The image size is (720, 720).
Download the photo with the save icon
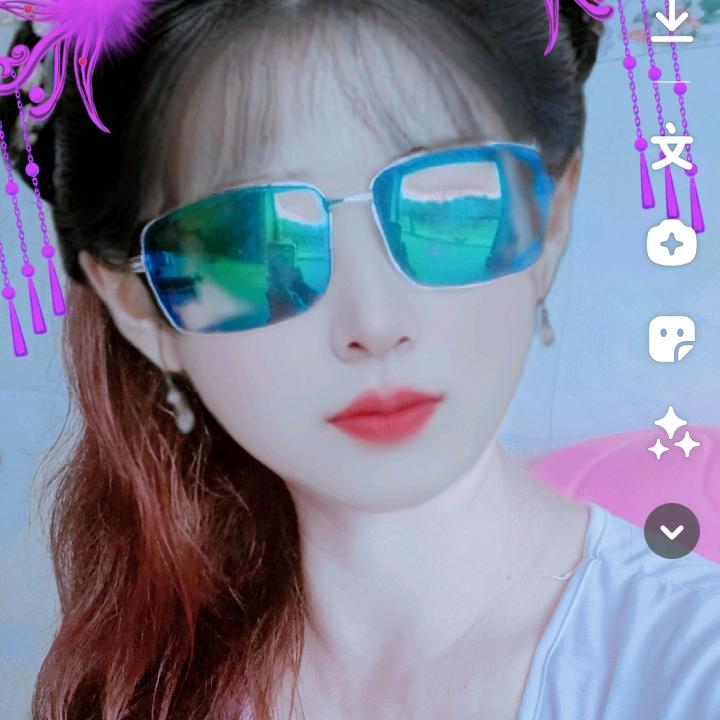pos(672,20)
